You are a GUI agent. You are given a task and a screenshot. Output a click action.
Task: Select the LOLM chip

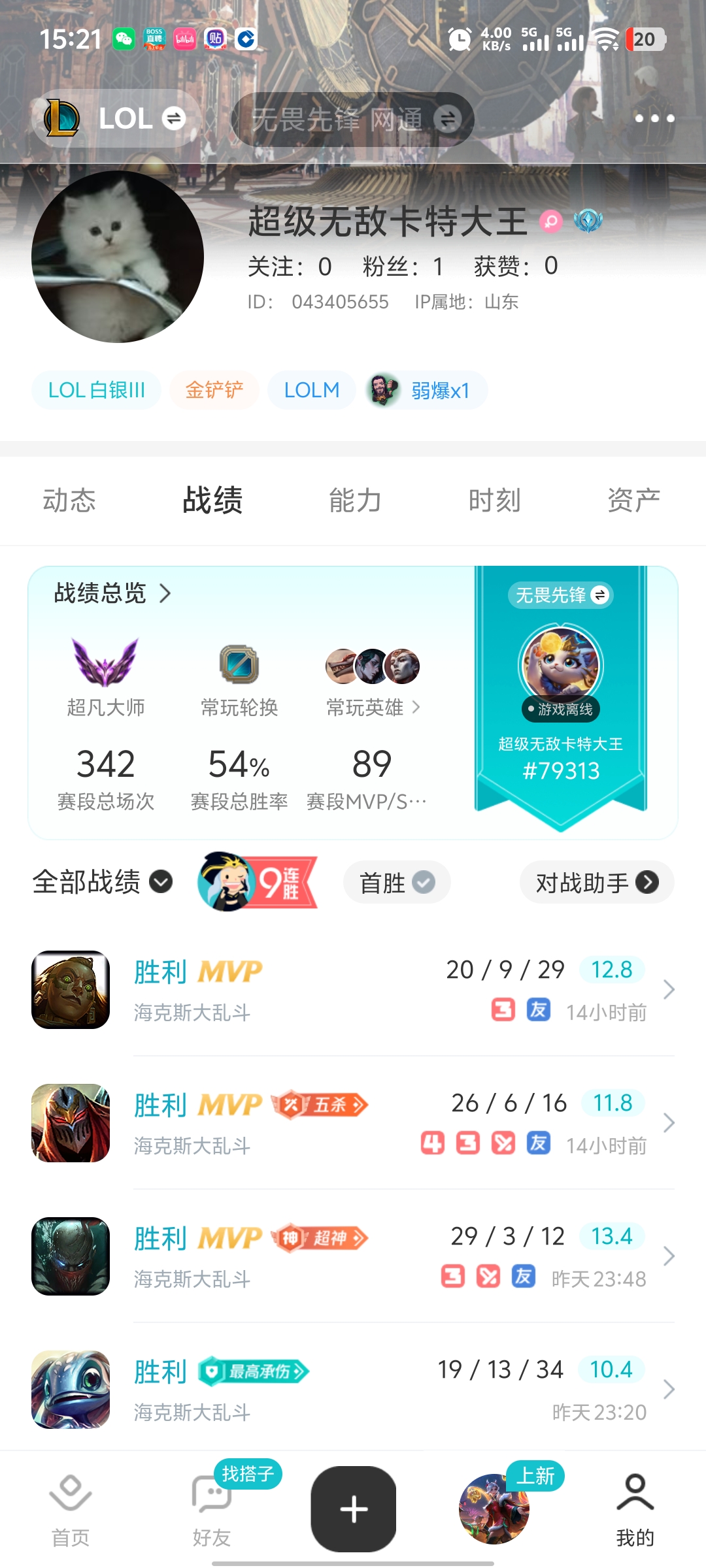(311, 390)
